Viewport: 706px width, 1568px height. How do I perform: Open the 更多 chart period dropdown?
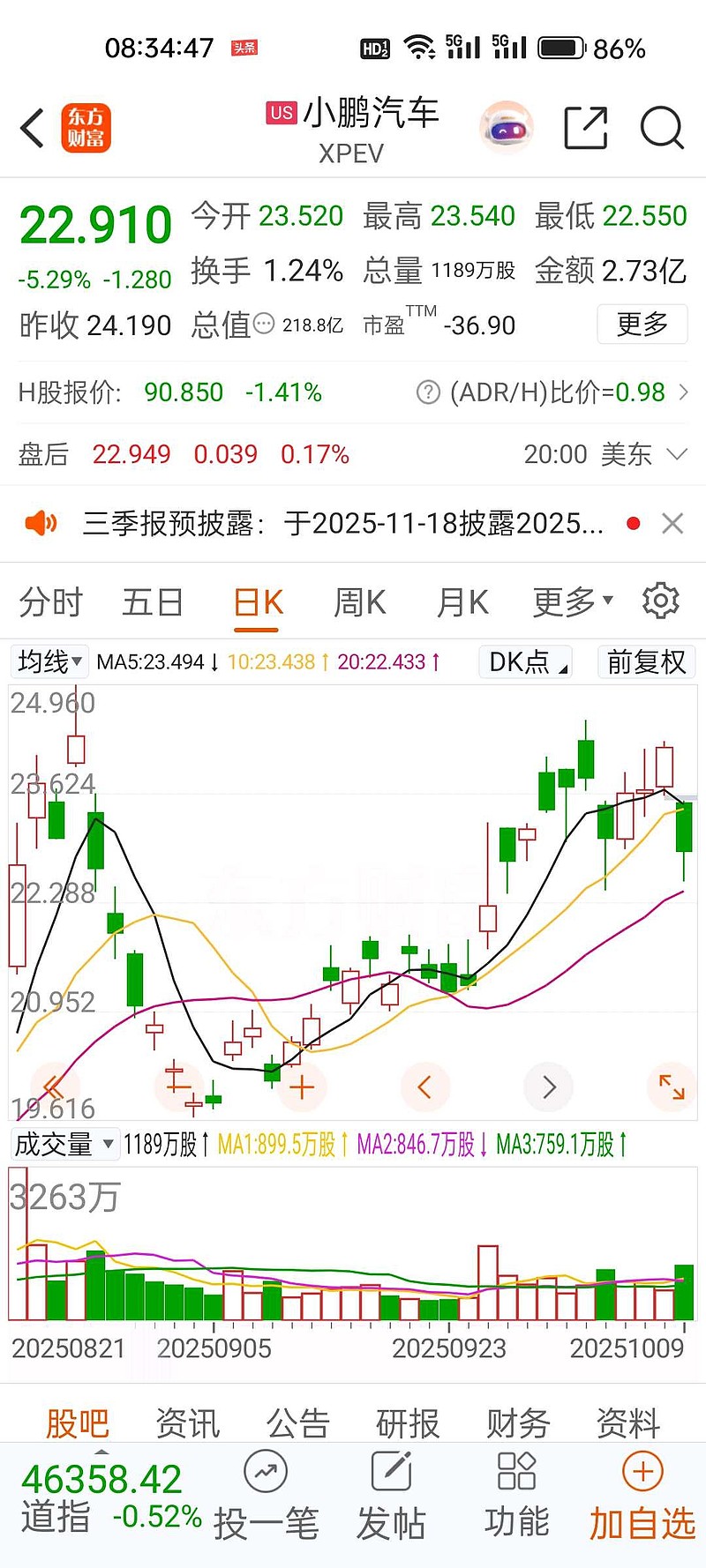click(573, 602)
